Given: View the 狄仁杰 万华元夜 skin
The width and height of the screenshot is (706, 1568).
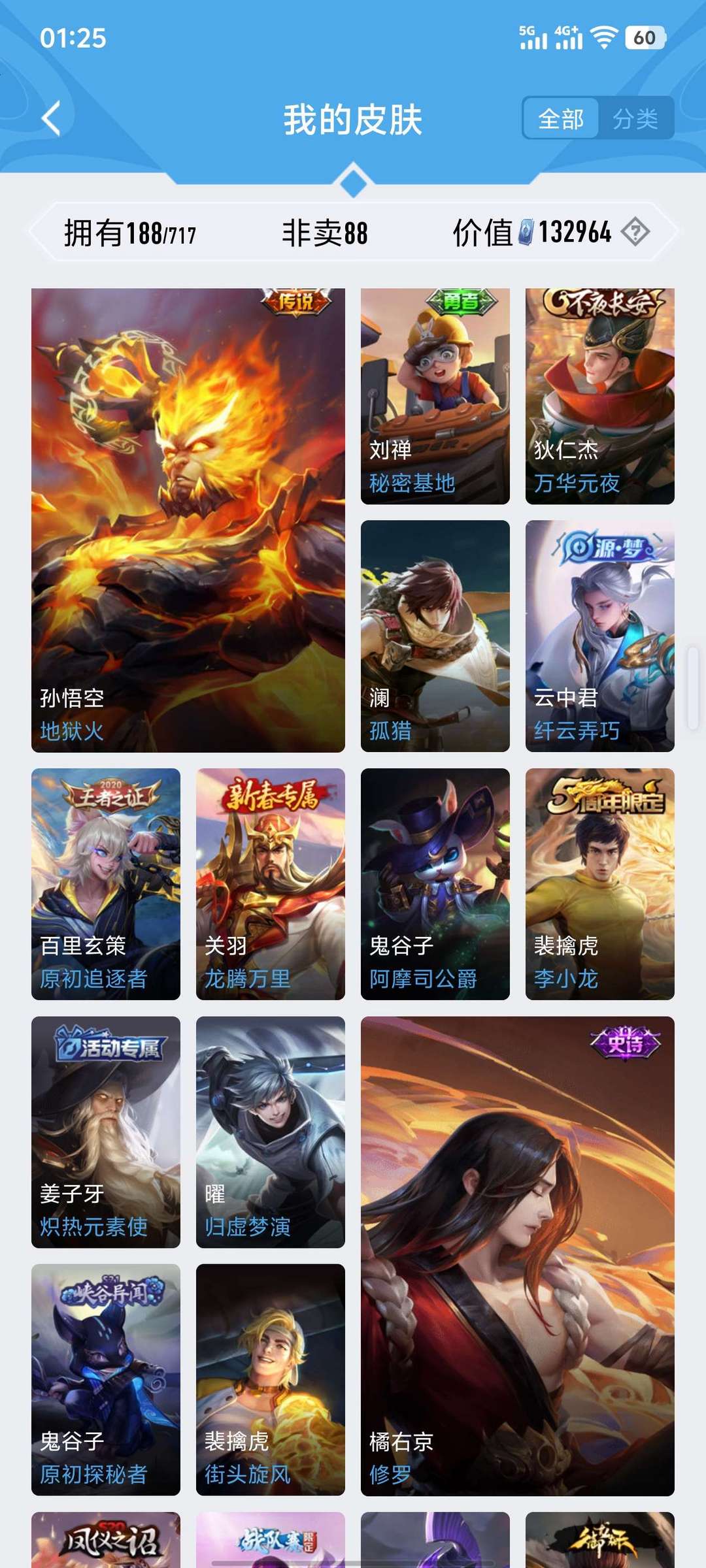Looking at the screenshot, I should (x=600, y=396).
